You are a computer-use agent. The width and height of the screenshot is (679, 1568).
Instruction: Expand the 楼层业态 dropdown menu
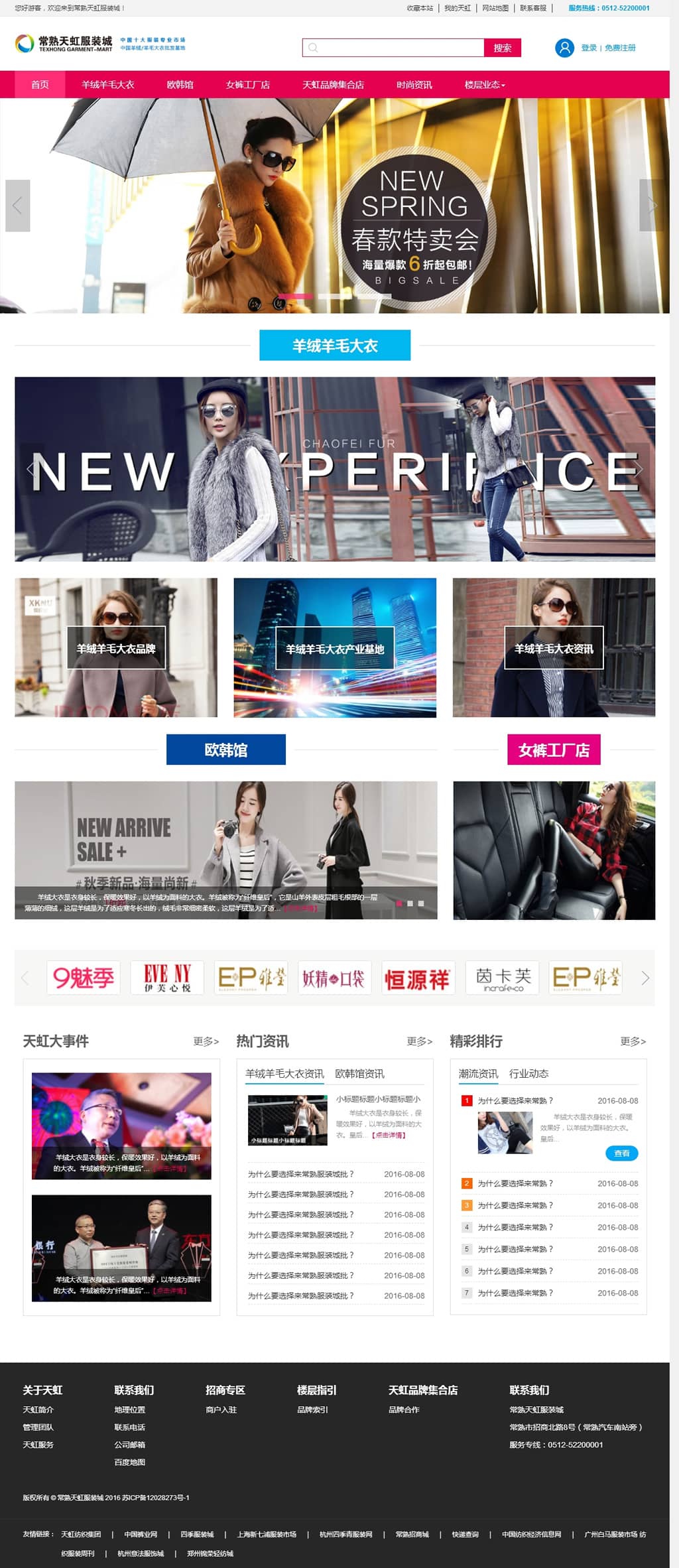[x=484, y=85]
